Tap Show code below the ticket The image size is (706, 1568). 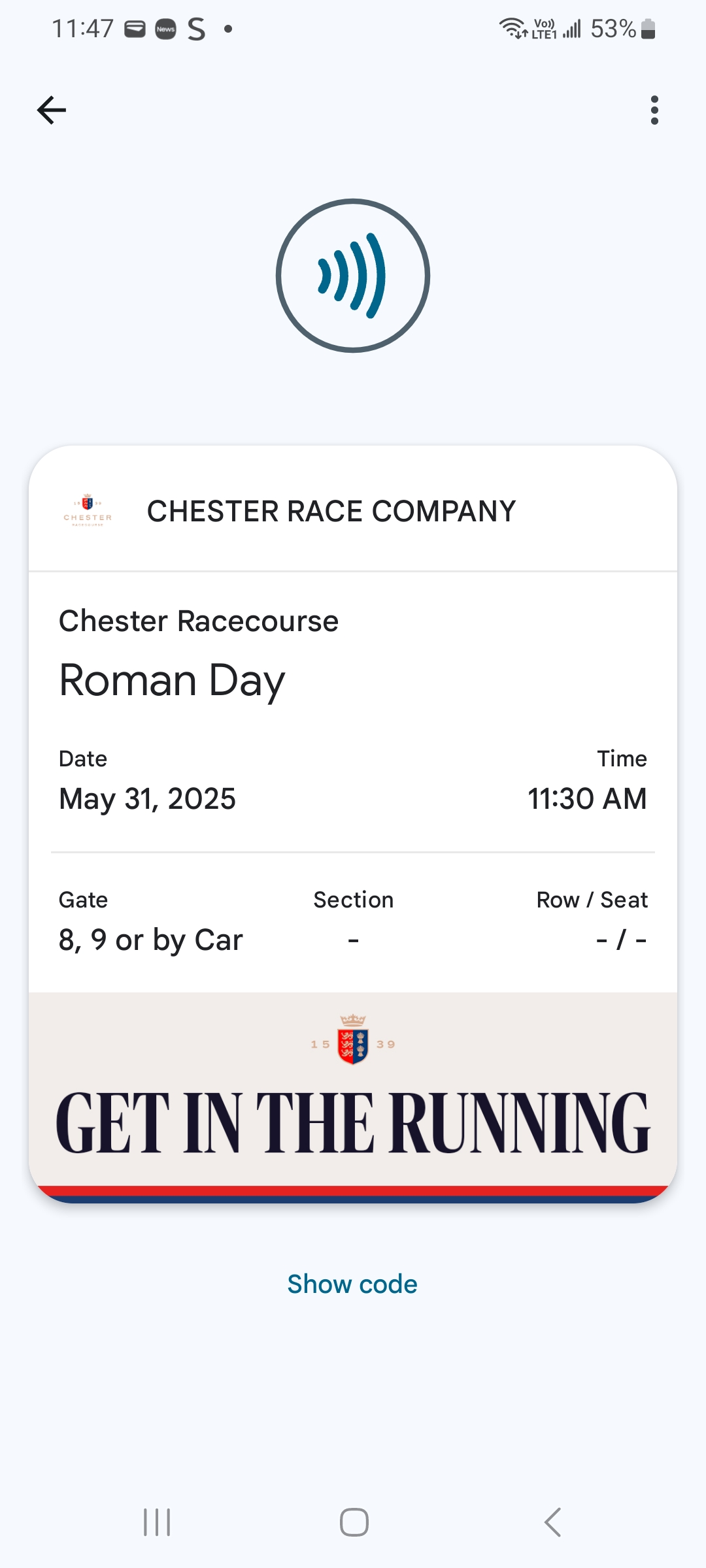click(352, 1284)
